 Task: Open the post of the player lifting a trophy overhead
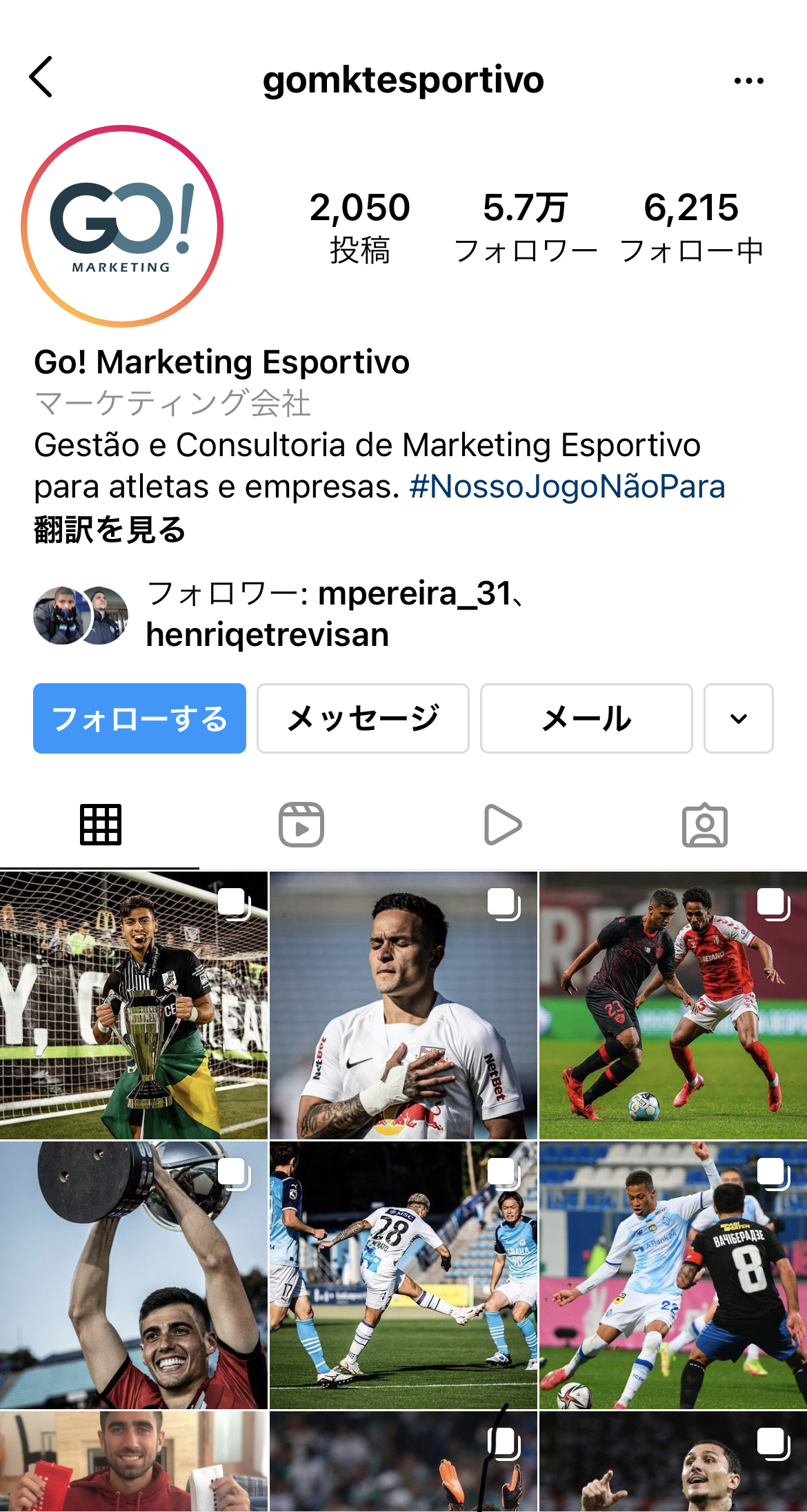tap(134, 1275)
